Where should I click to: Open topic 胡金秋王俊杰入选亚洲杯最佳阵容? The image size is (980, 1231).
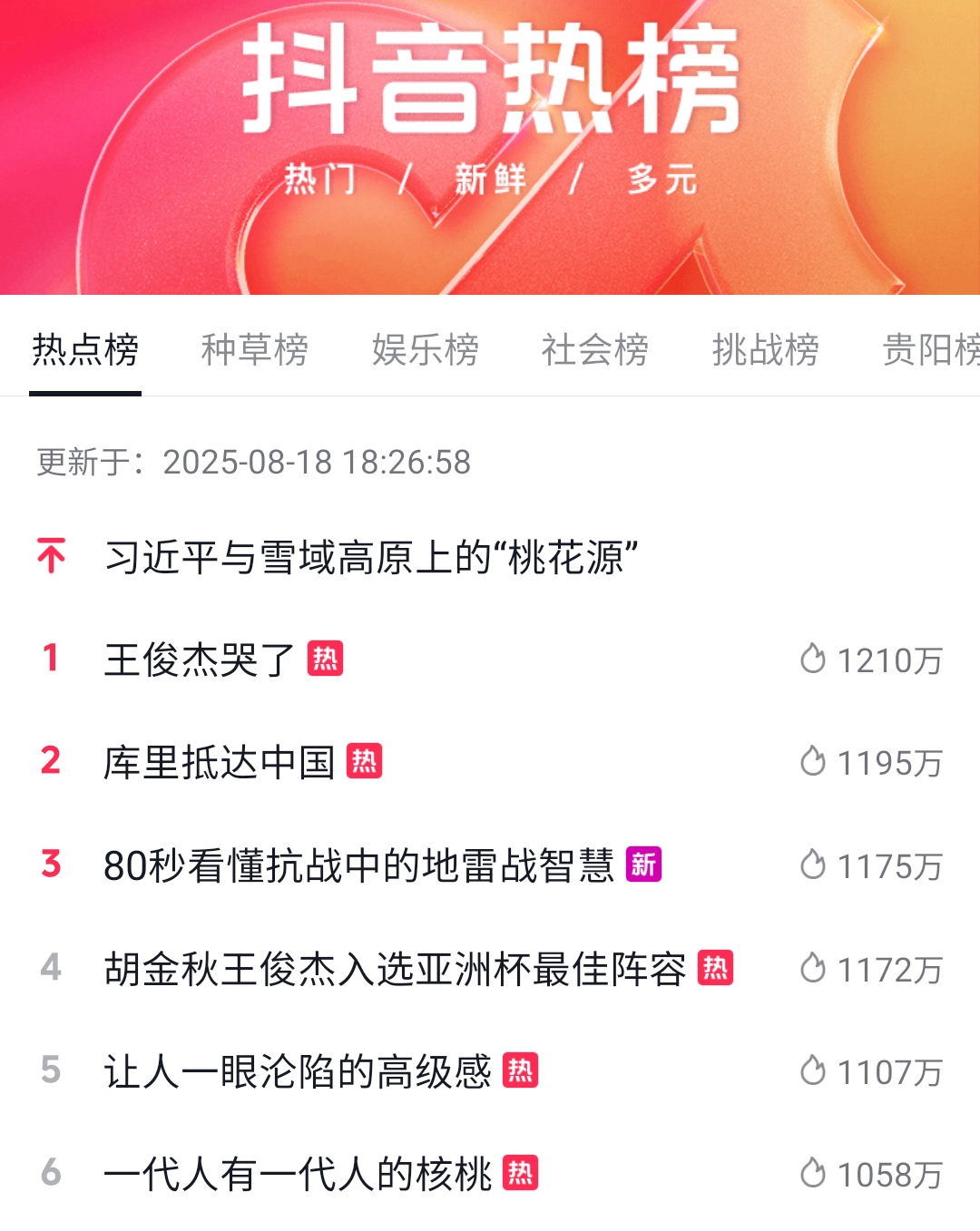pos(395,969)
